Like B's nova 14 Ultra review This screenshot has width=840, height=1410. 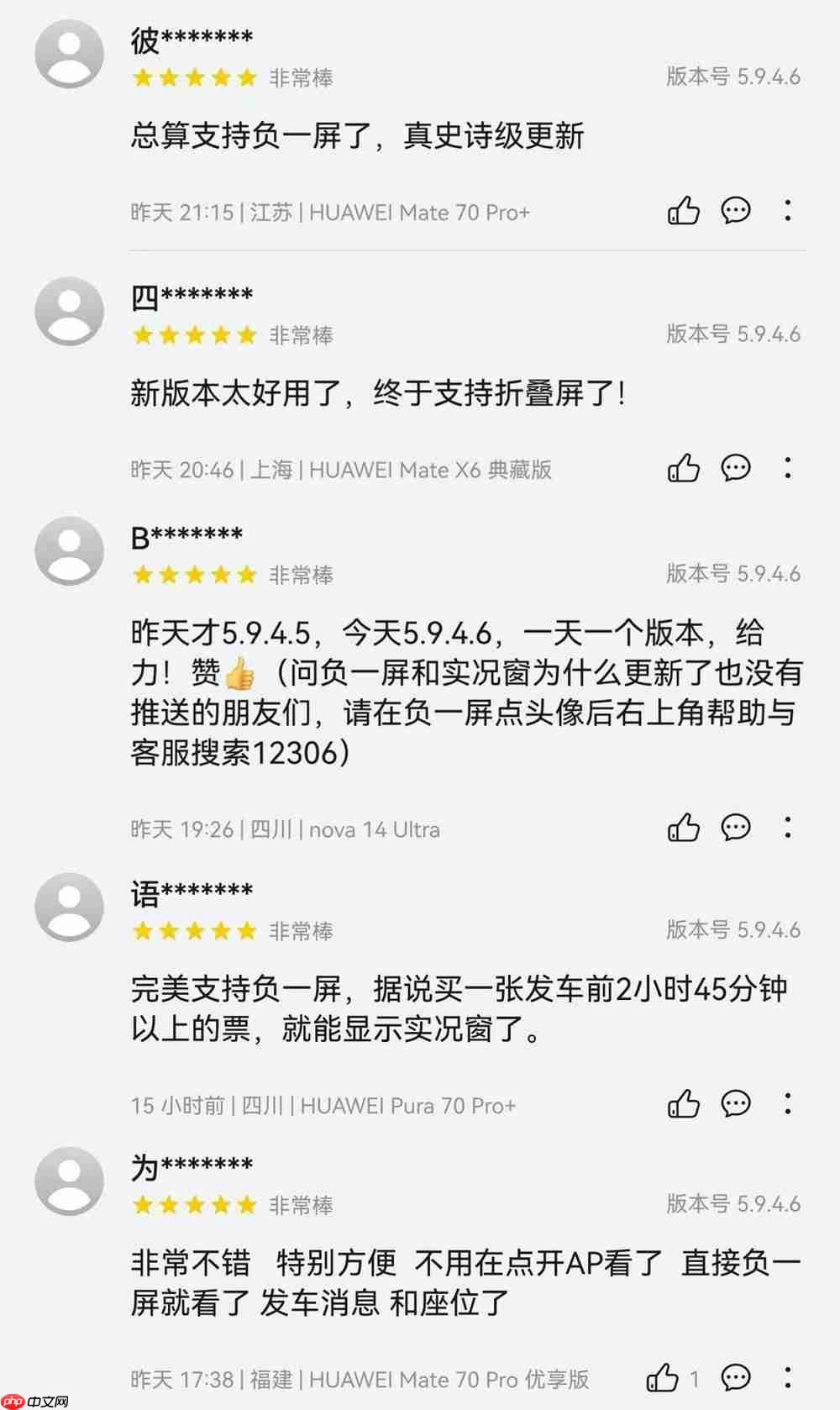685,829
